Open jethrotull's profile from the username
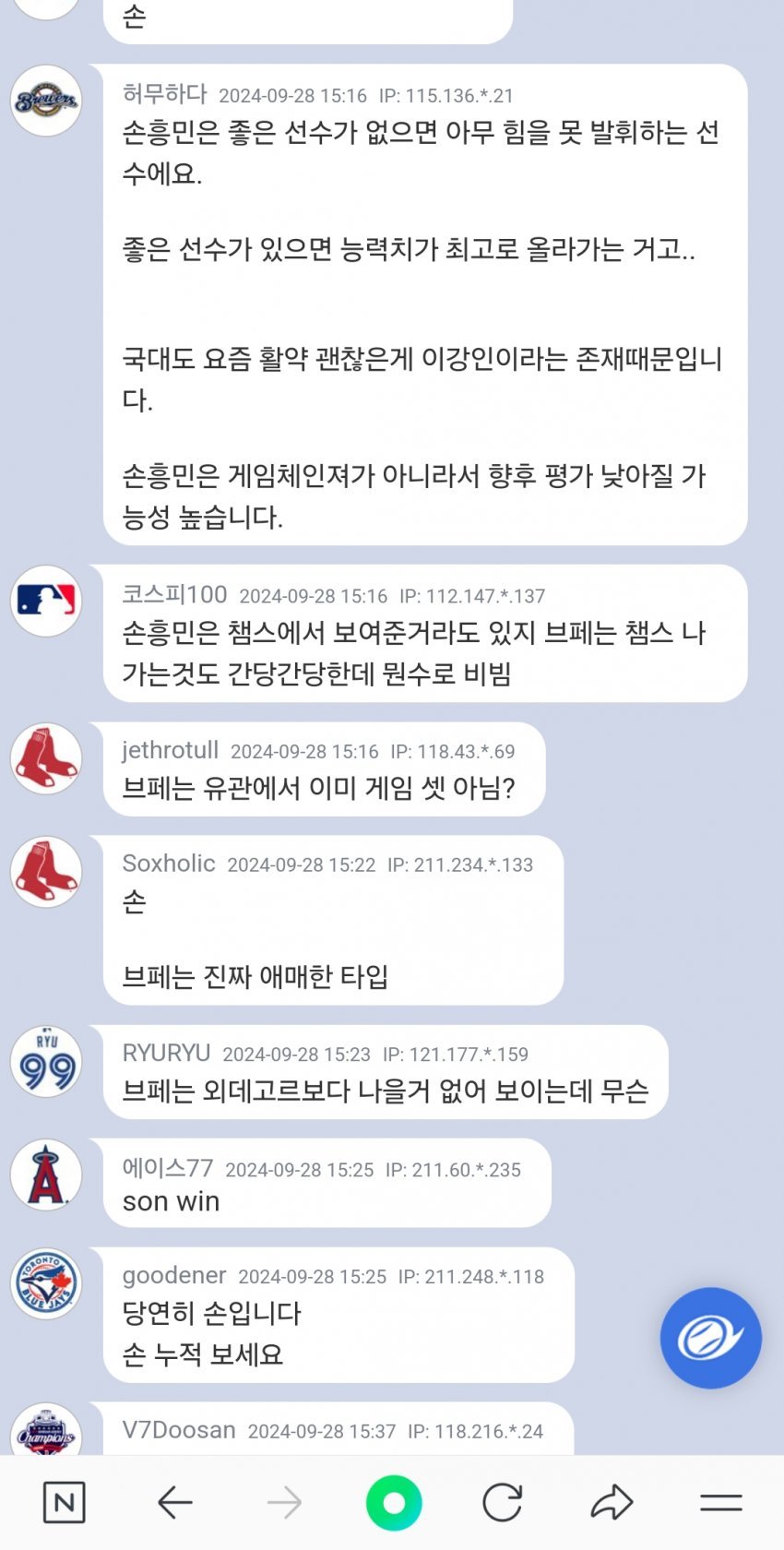This screenshot has width=784, height=1550. (x=171, y=750)
